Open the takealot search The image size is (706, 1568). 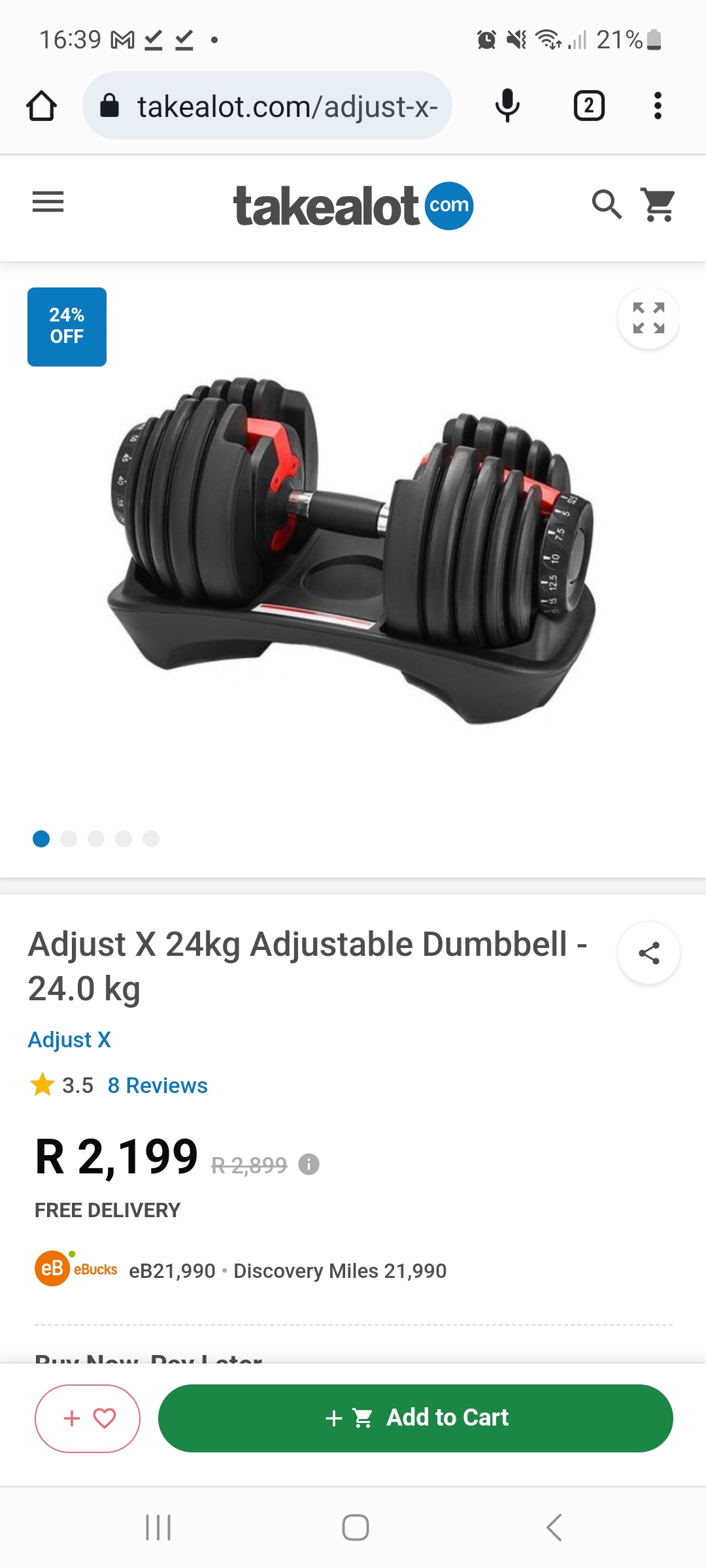[606, 204]
